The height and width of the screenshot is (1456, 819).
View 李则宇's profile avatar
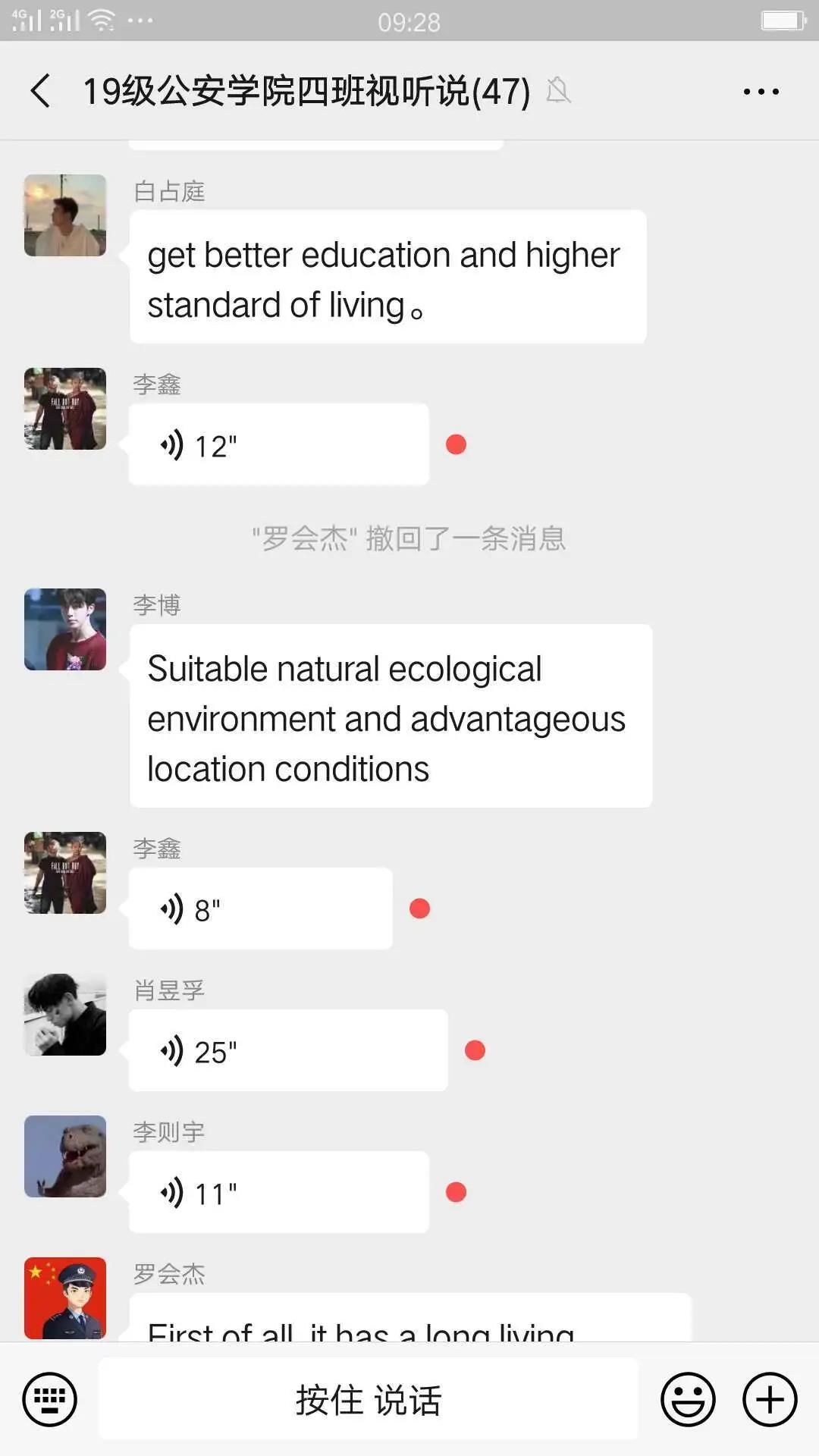click(x=65, y=1156)
